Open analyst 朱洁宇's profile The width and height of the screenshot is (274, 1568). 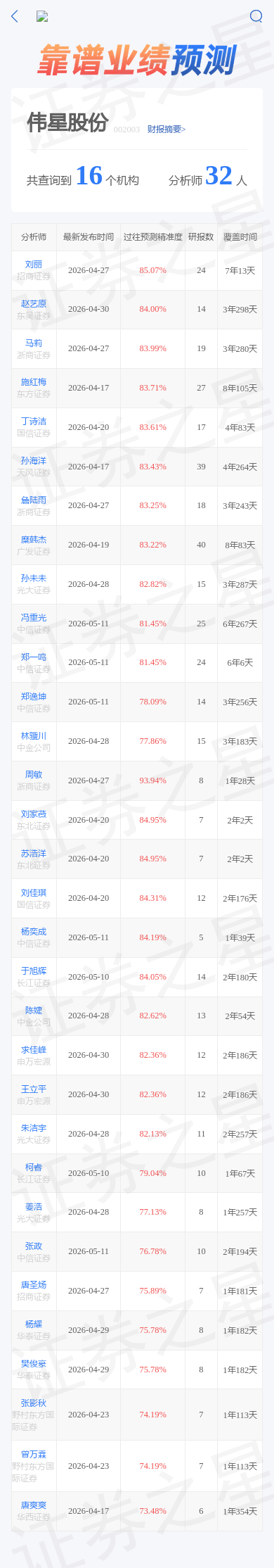34,1128
